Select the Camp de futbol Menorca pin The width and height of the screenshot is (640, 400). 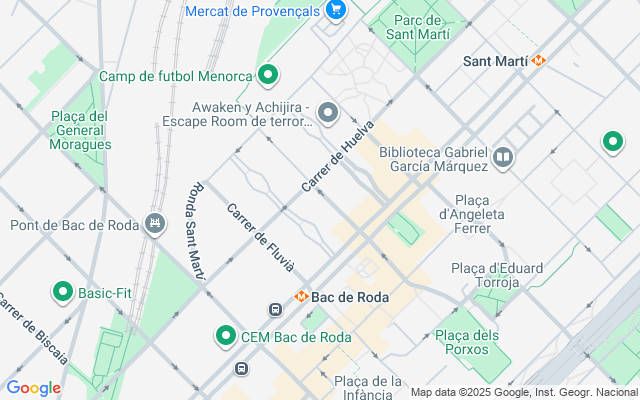[x=268, y=75]
